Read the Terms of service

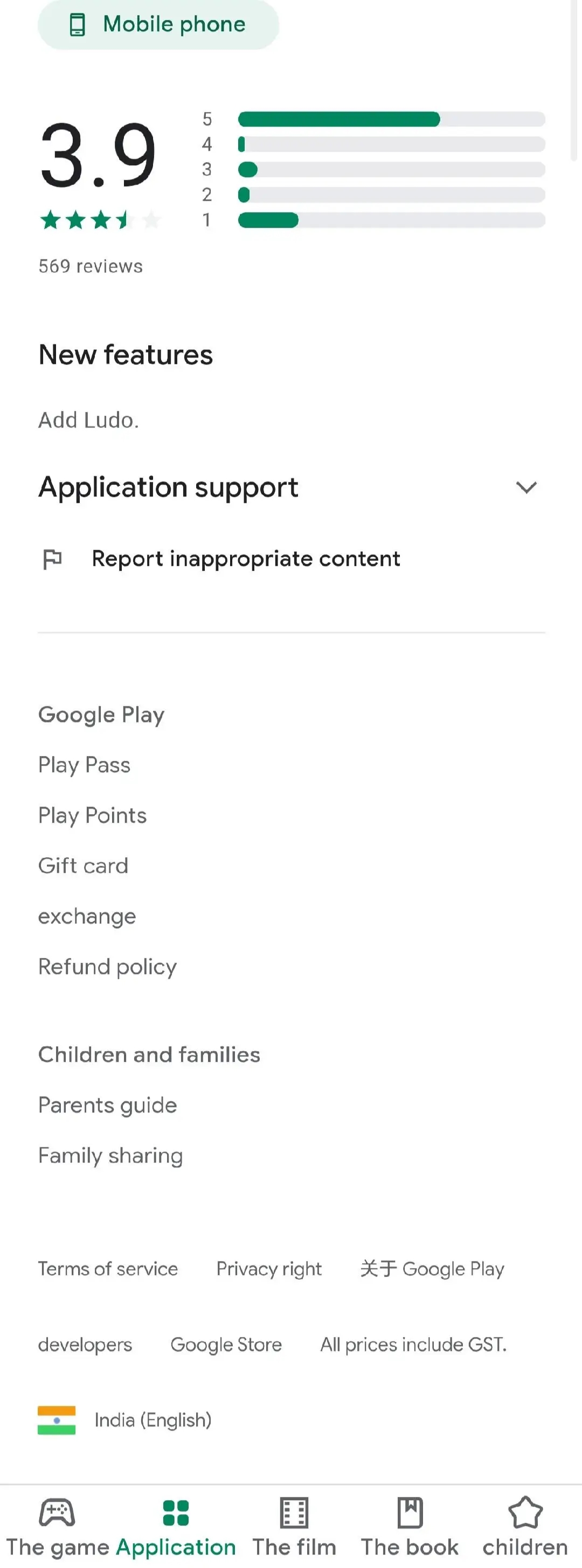click(x=108, y=1269)
